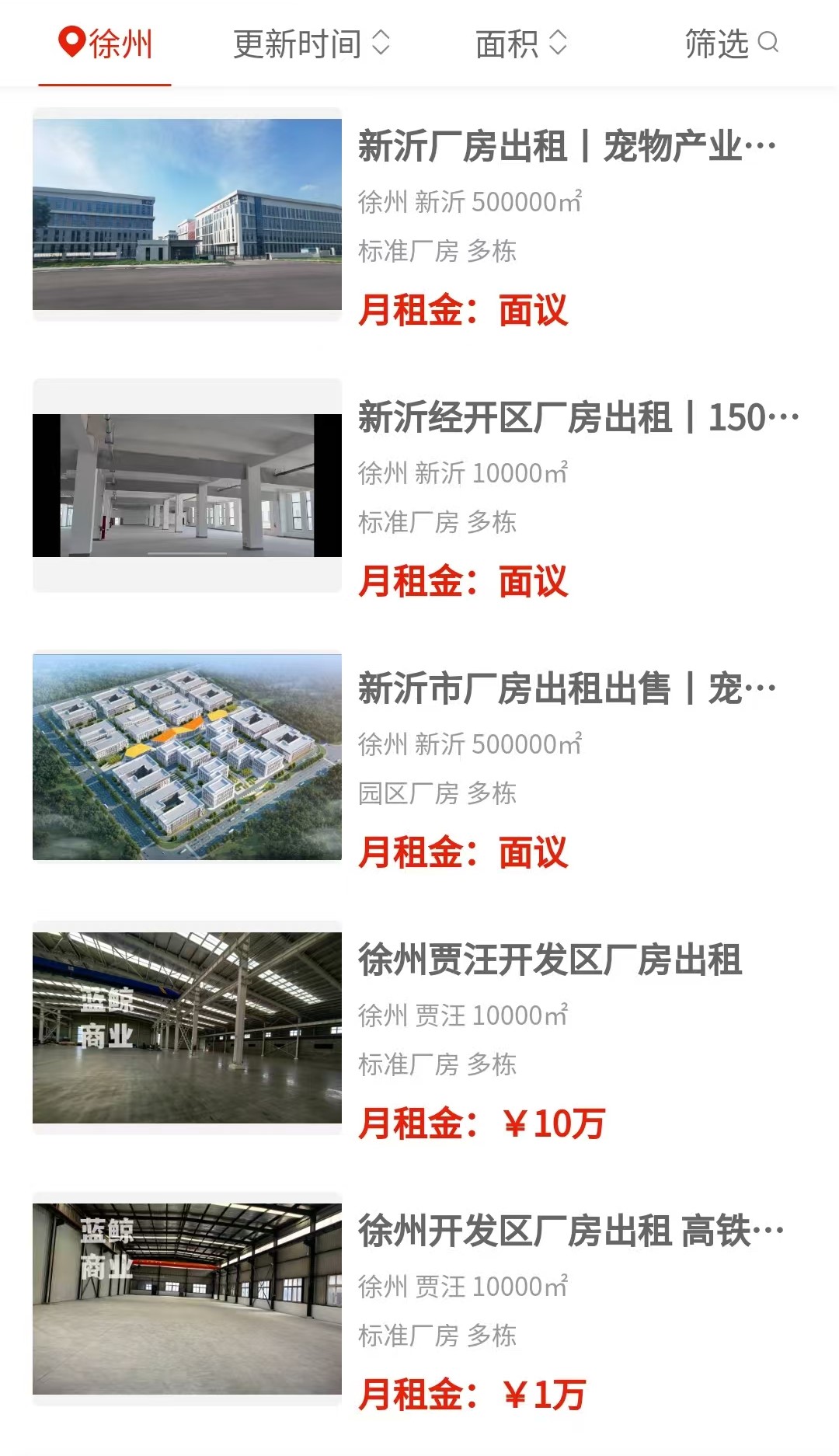Open listing 新沂经开区厂房出租丨150
Image resolution: width=839 pixels, height=1456 pixels.
click(x=578, y=417)
